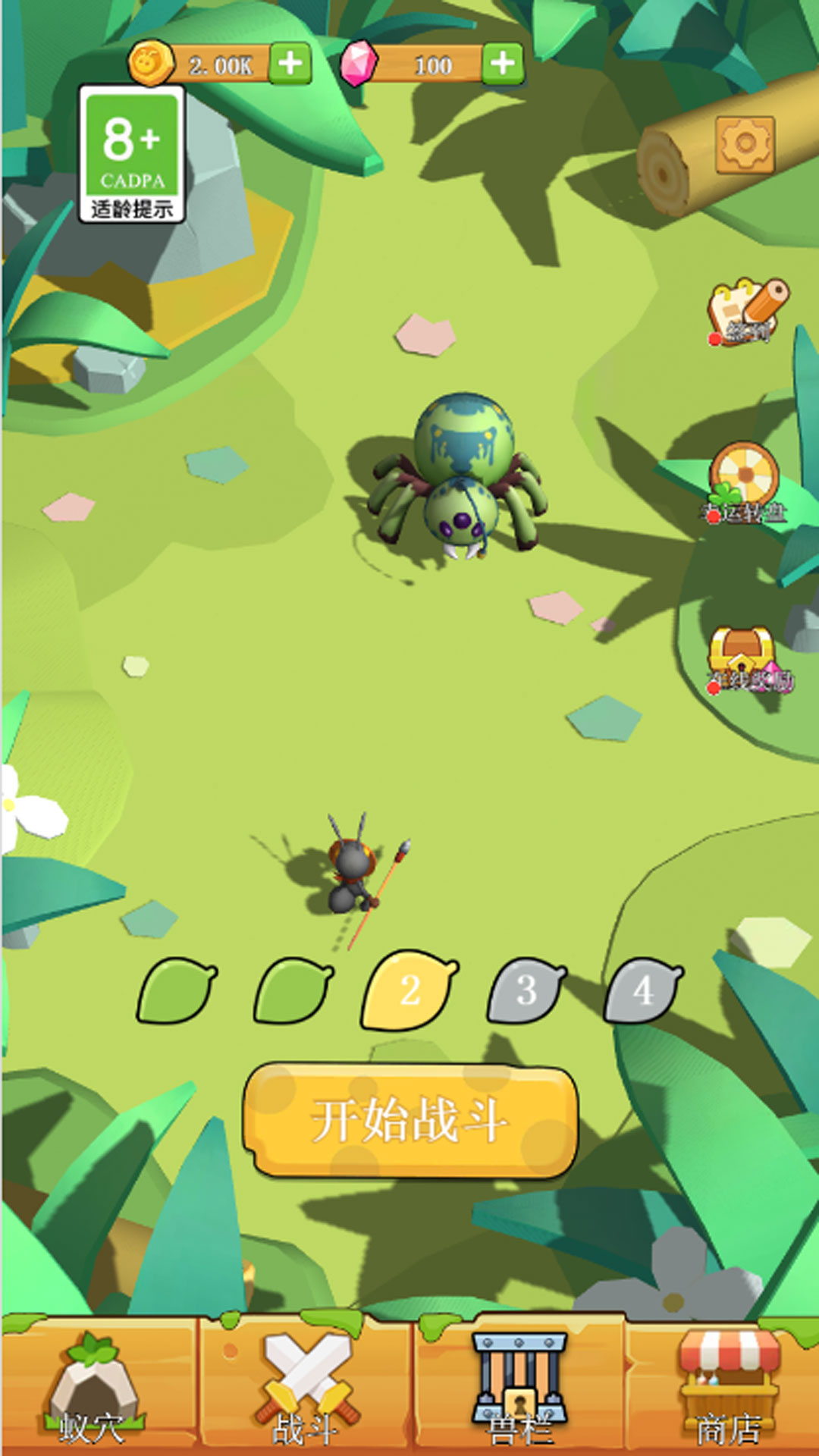Select stage 2 leaf

tap(409, 990)
